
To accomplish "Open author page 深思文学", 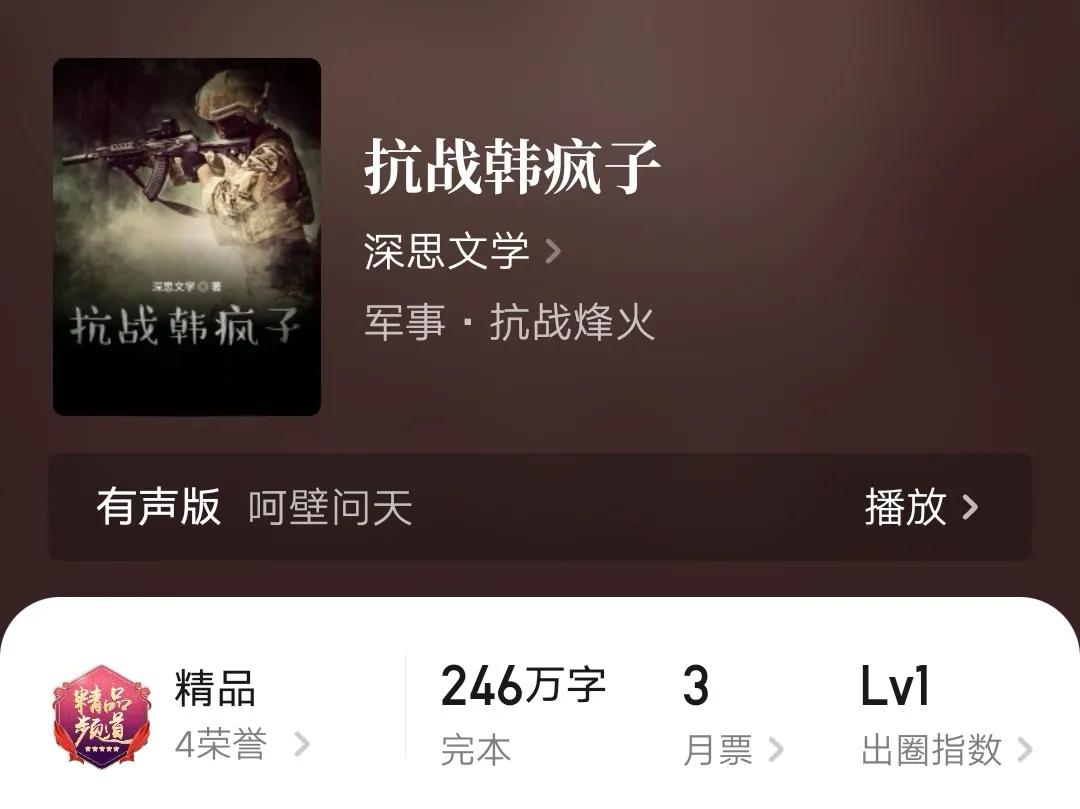I will point(461,250).
